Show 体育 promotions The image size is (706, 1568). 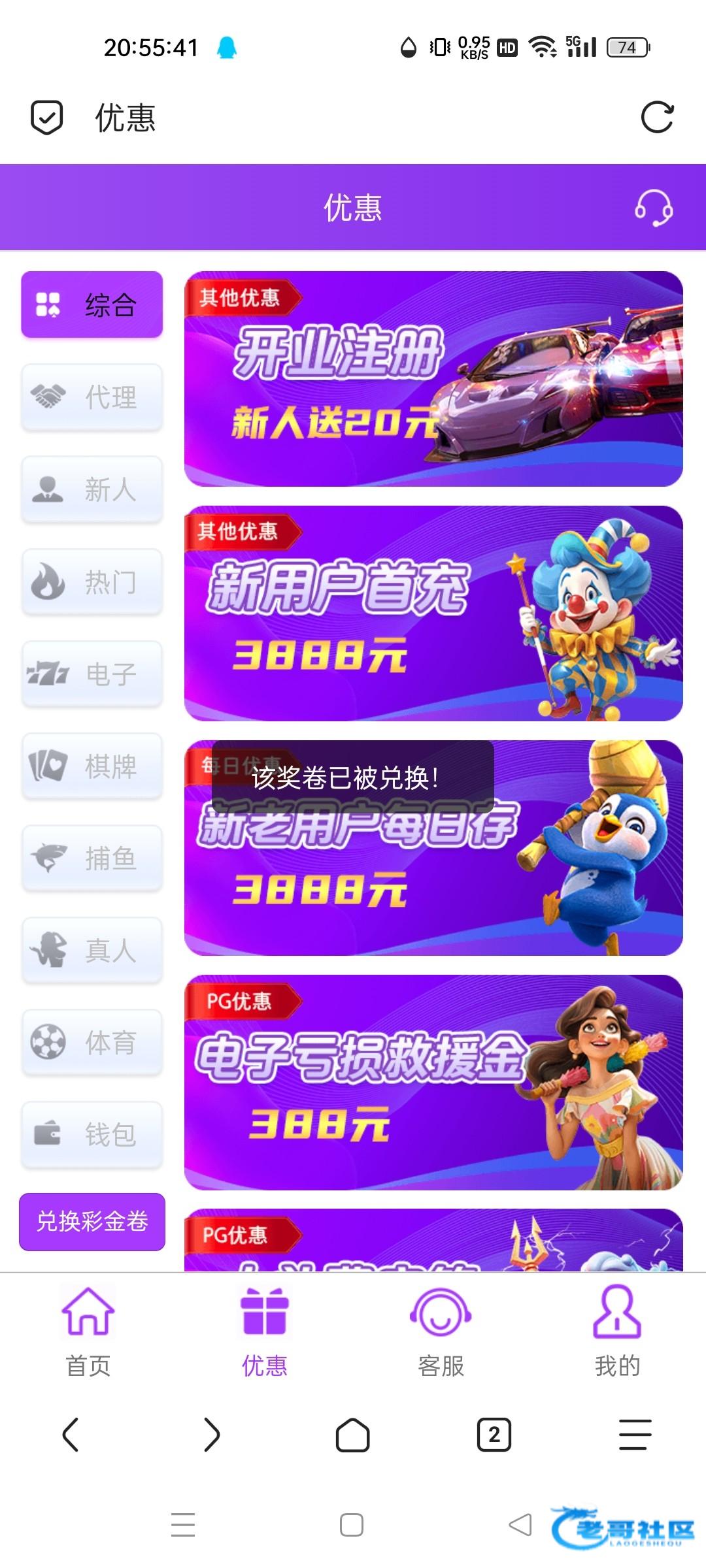tap(92, 1042)
